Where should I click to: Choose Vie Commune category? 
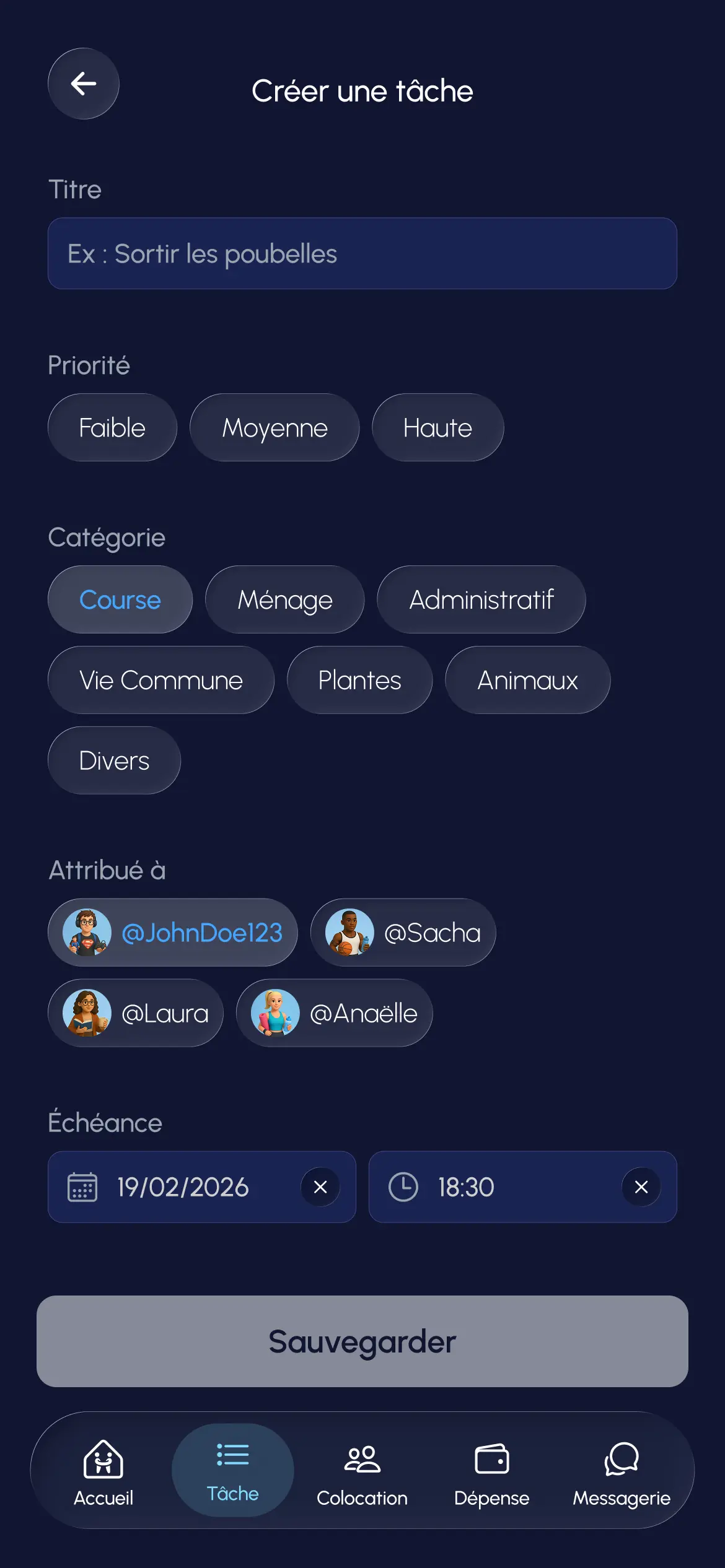(x=160, y=680)
